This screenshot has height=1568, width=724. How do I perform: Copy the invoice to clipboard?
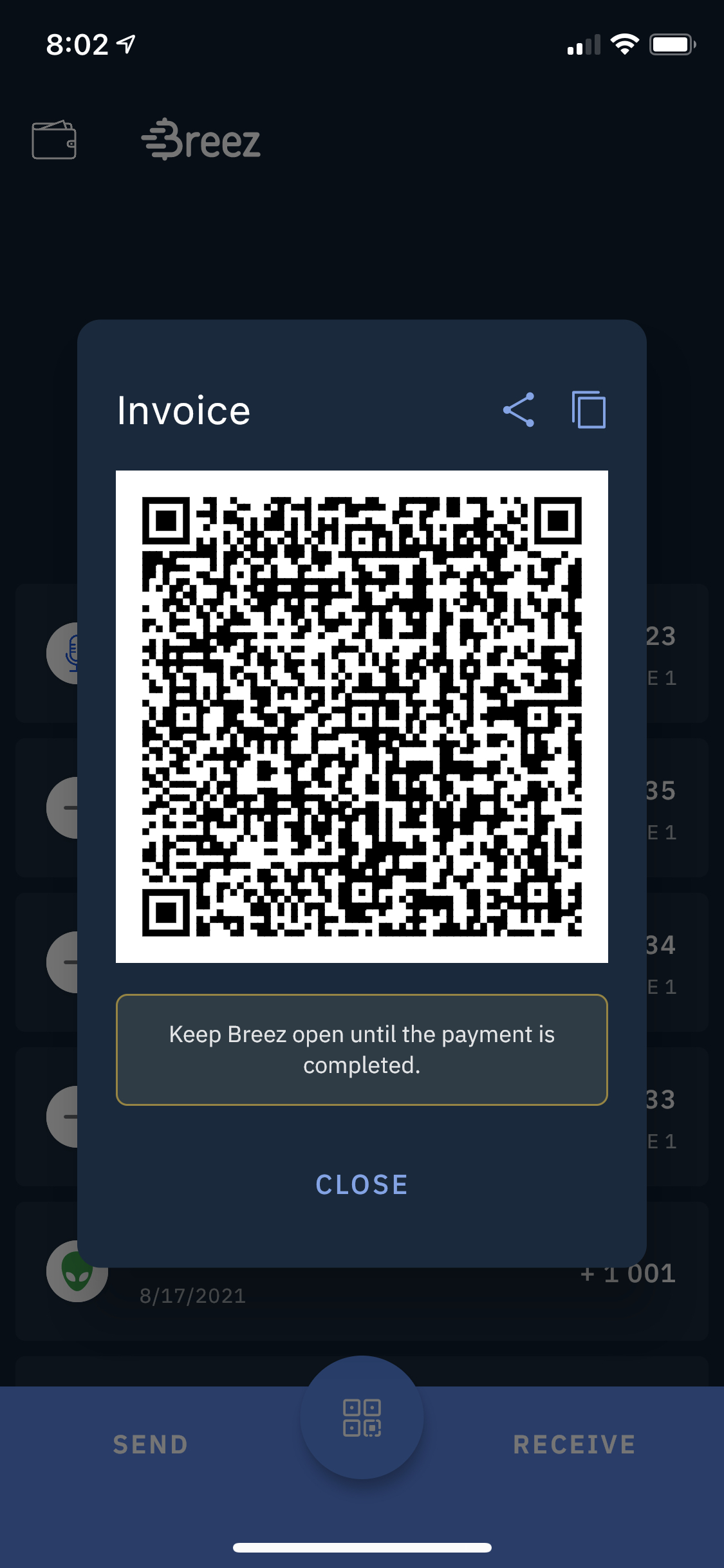(589, 410)
